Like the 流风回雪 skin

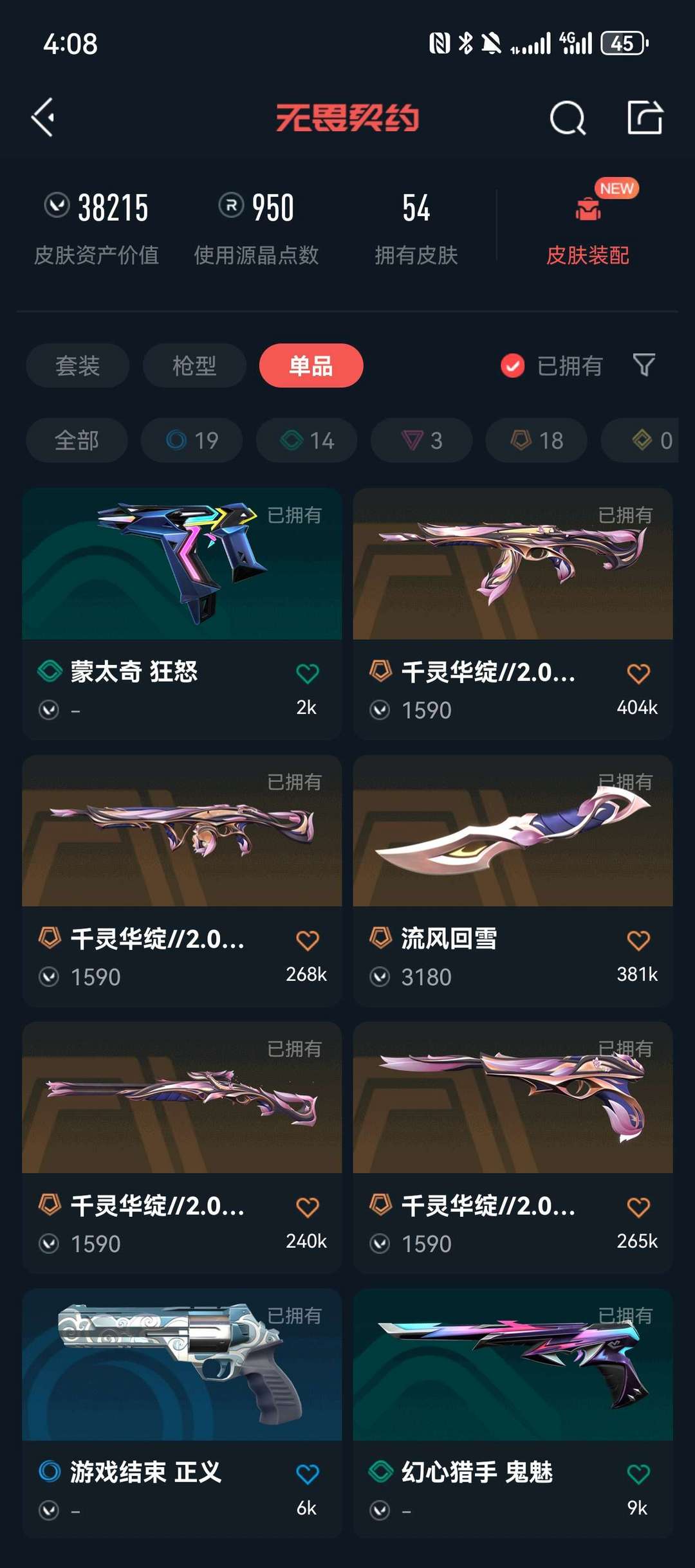(x=638, y=940)
